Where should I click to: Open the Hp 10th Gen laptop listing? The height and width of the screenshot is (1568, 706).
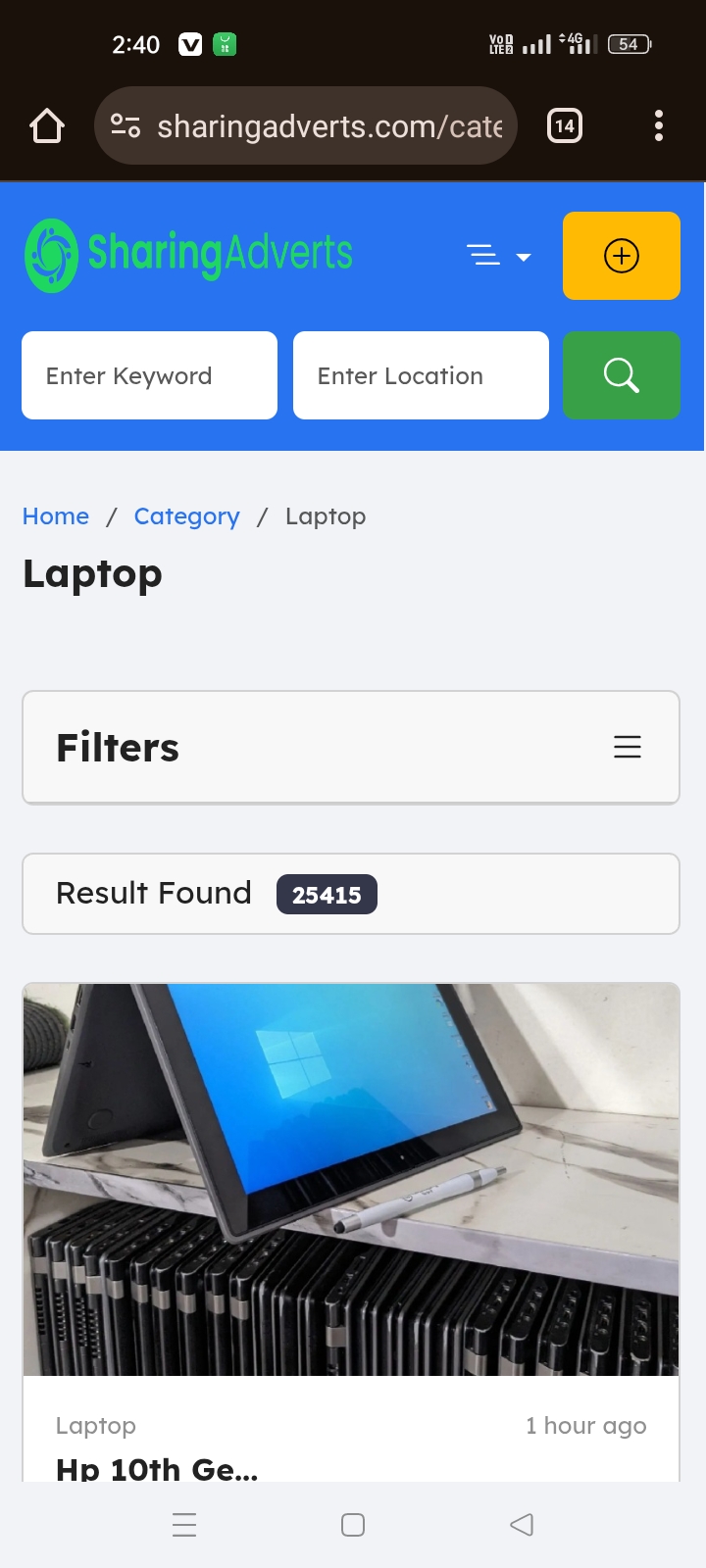pyautogui.click(x=157, y=1468)
